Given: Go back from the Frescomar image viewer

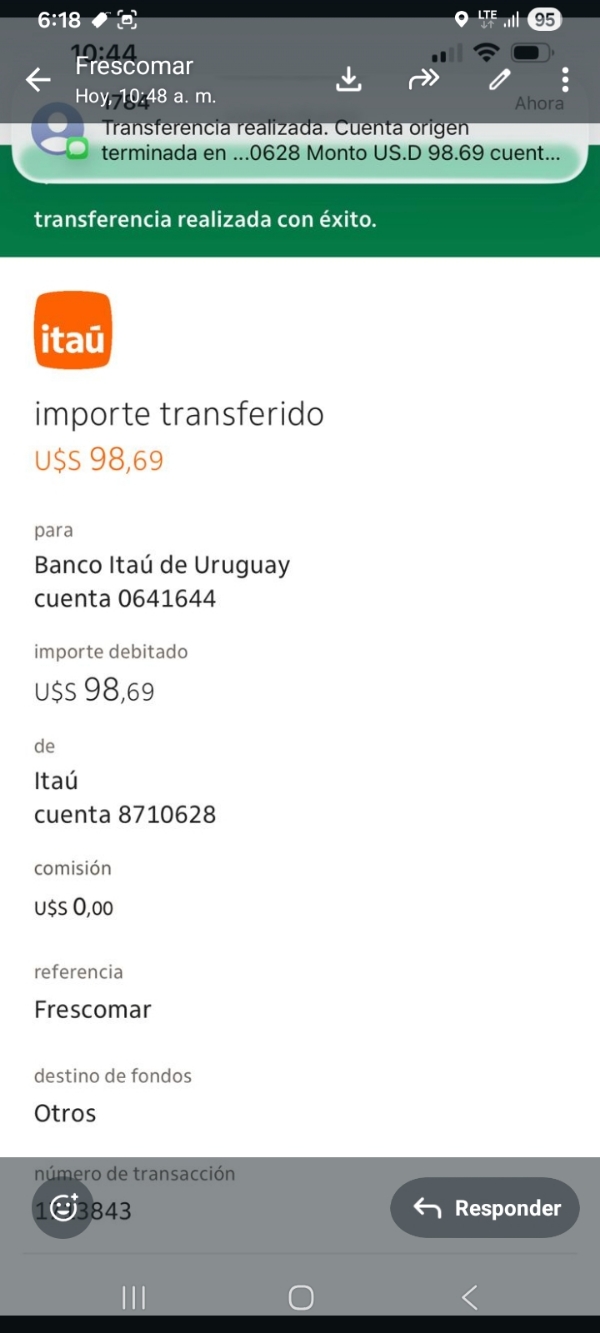Looking at the screenshot, I should [38, 80].
